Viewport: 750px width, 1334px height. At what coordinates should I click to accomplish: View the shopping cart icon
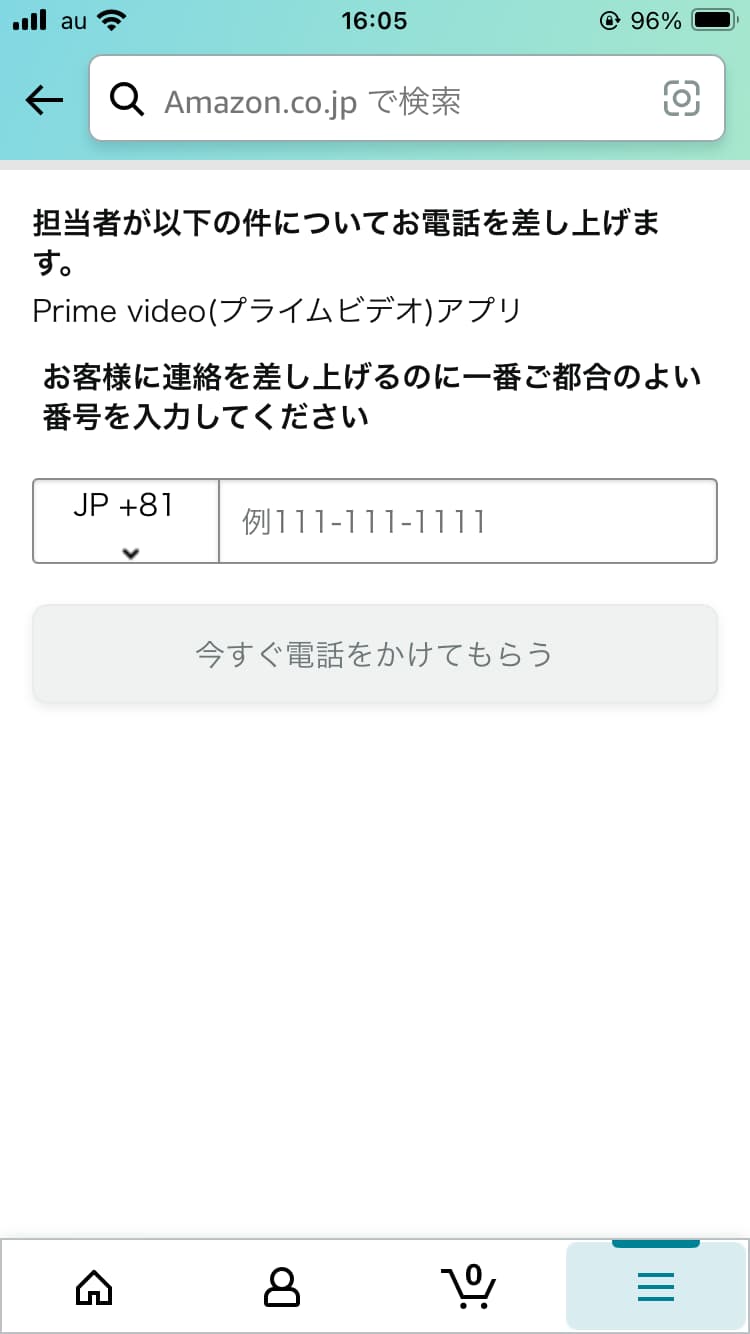point(470,1290)
